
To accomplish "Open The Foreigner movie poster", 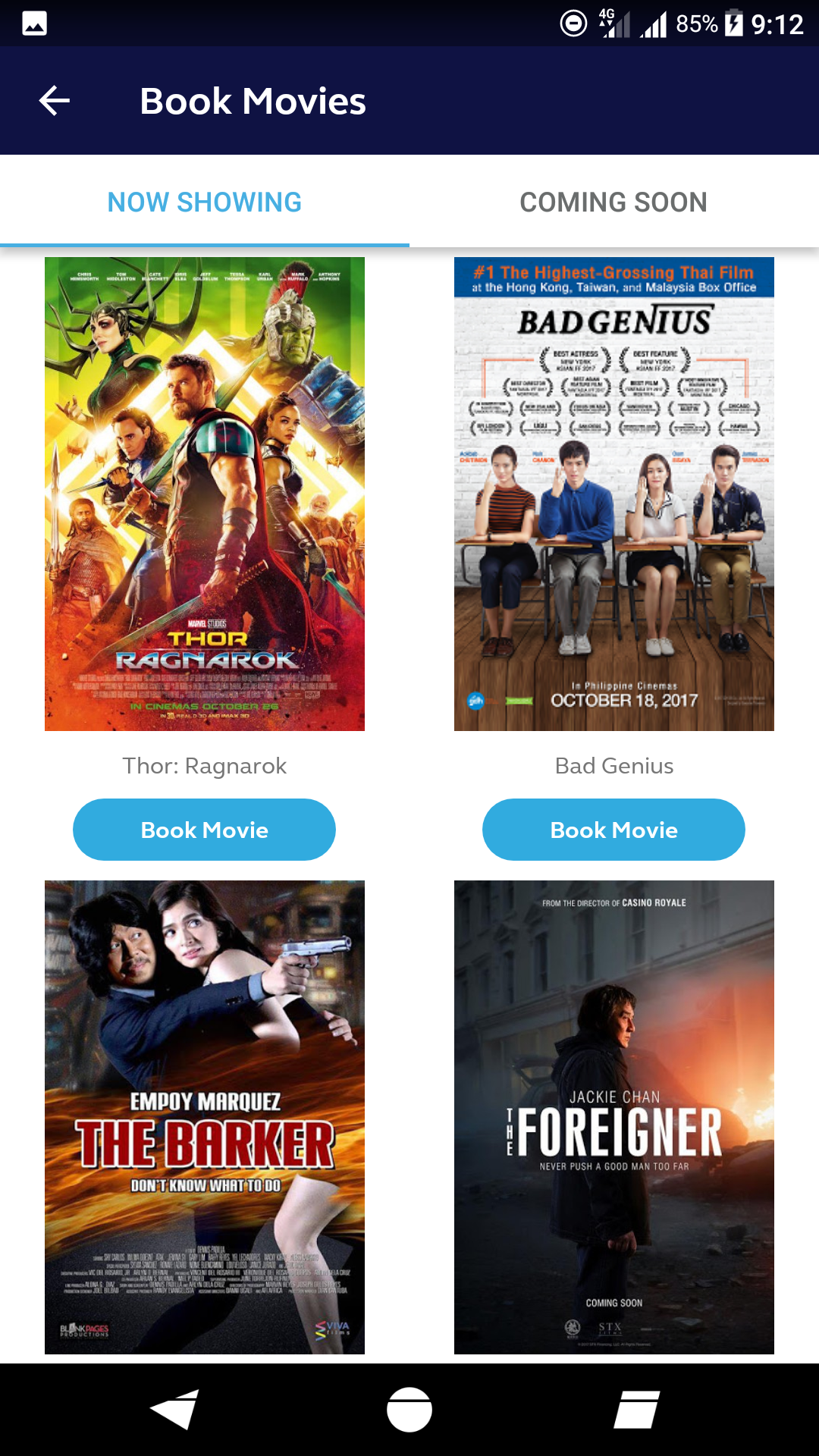I will pos(613,1116).
